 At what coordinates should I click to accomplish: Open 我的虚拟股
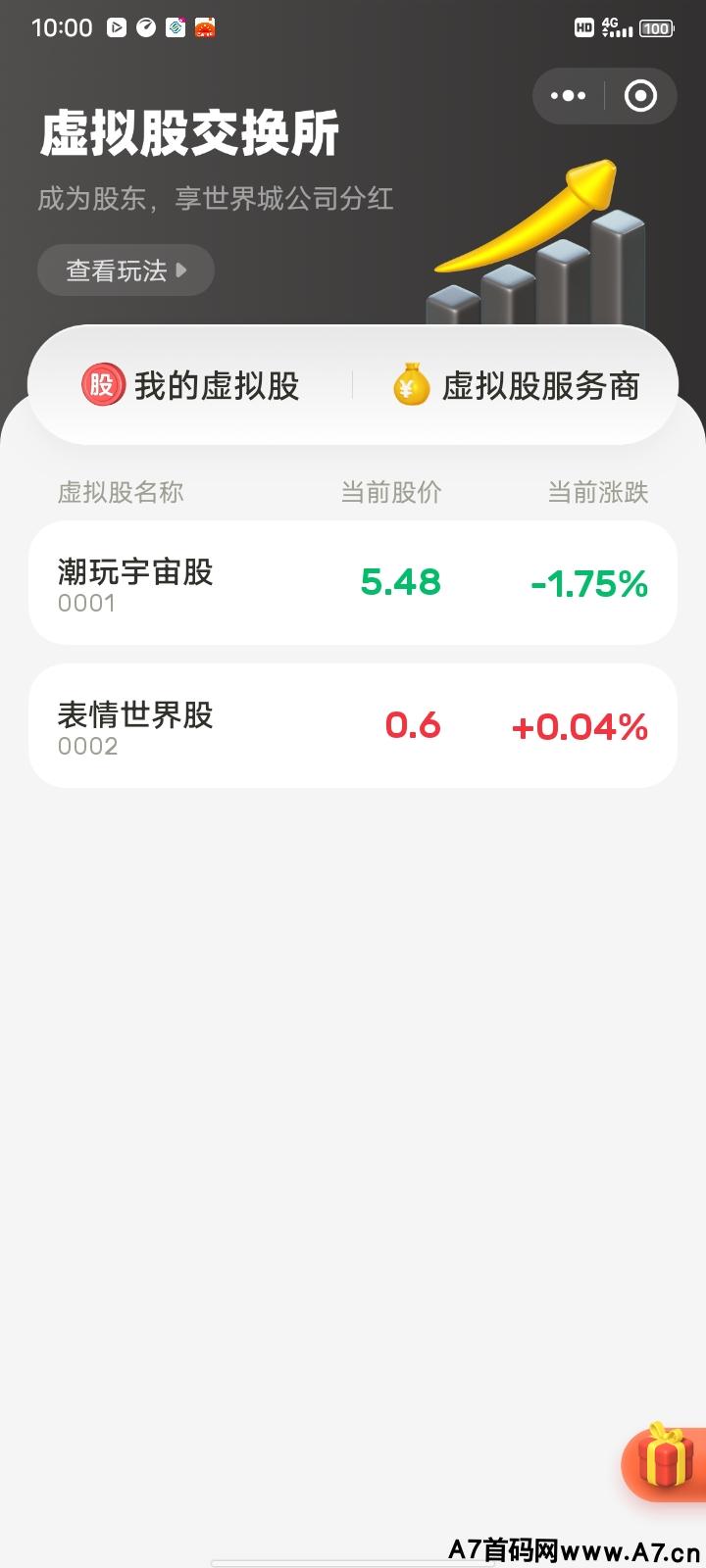pyautogui.click(x=191, y=385)
